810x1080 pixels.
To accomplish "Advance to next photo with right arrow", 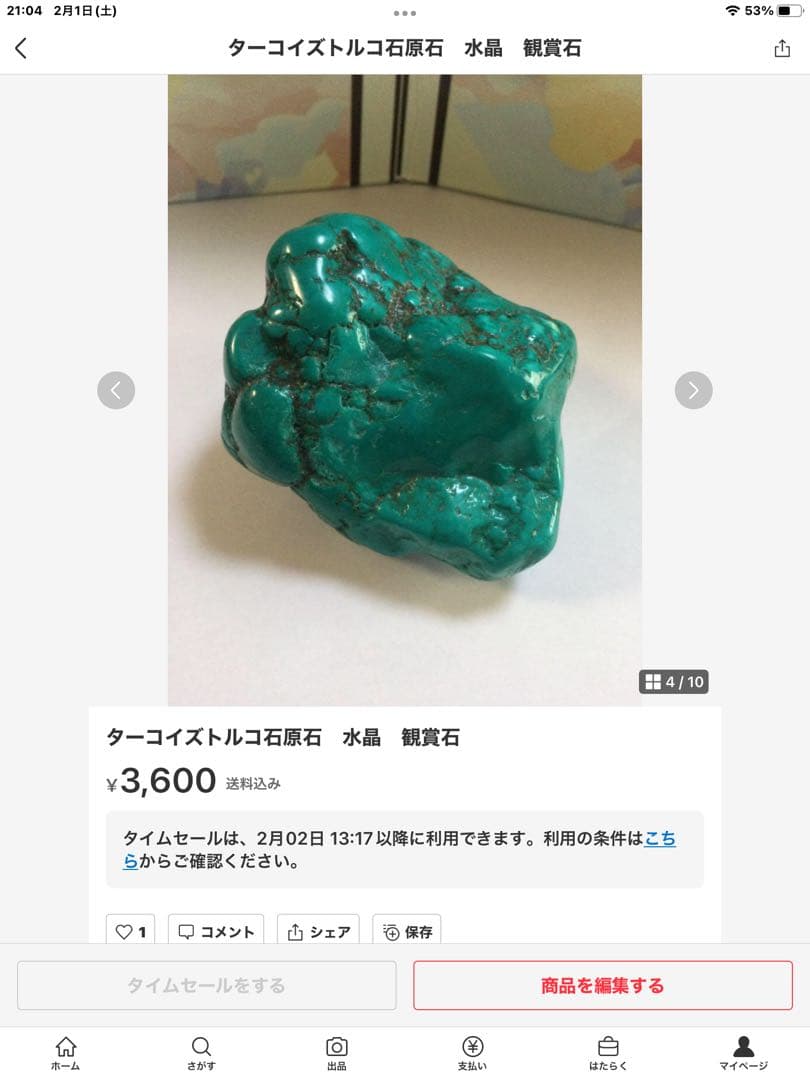I will tap(693, 390).
